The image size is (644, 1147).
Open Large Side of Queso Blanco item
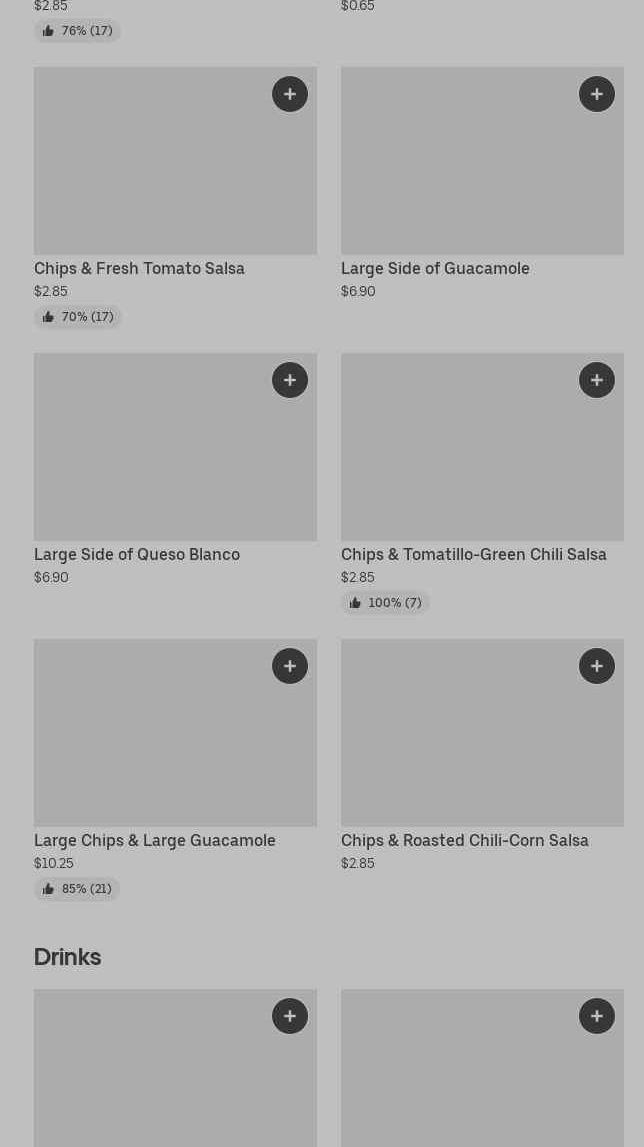point(137,554)
